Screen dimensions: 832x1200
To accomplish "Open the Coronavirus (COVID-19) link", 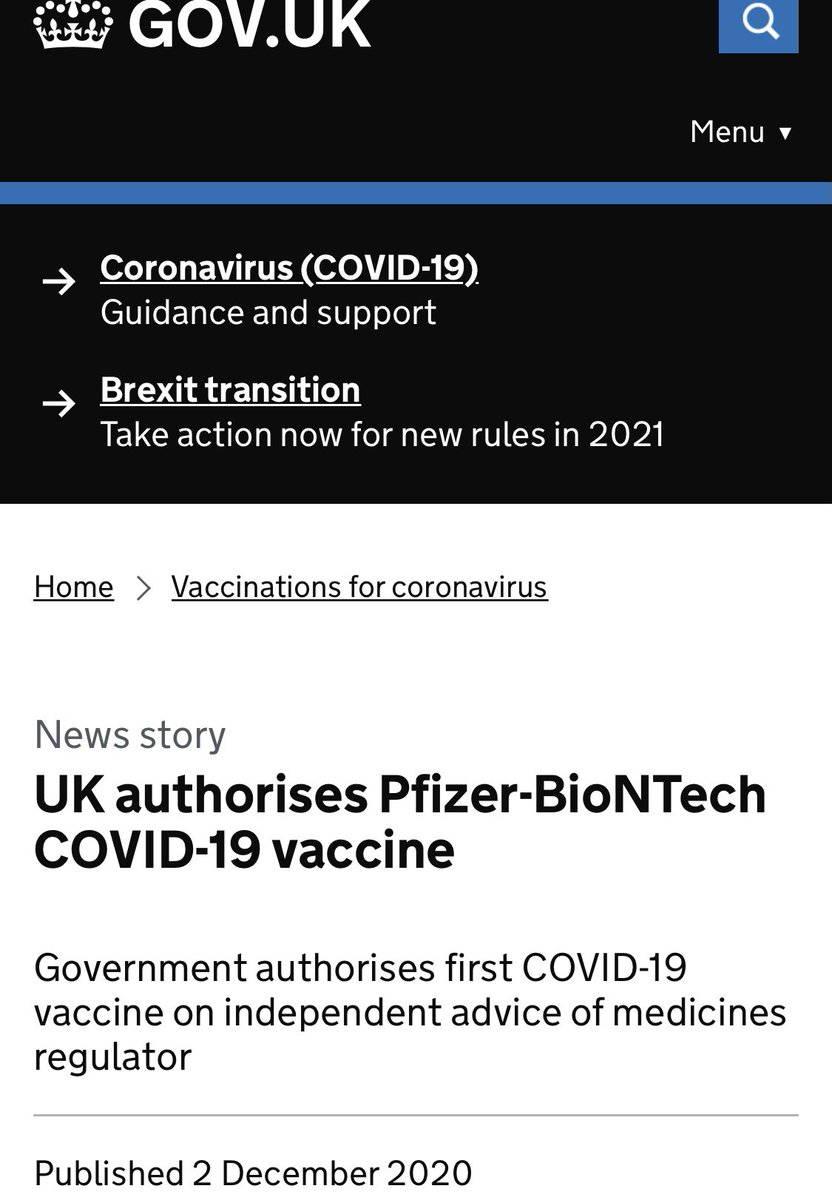I will click(x=289, y=268).
